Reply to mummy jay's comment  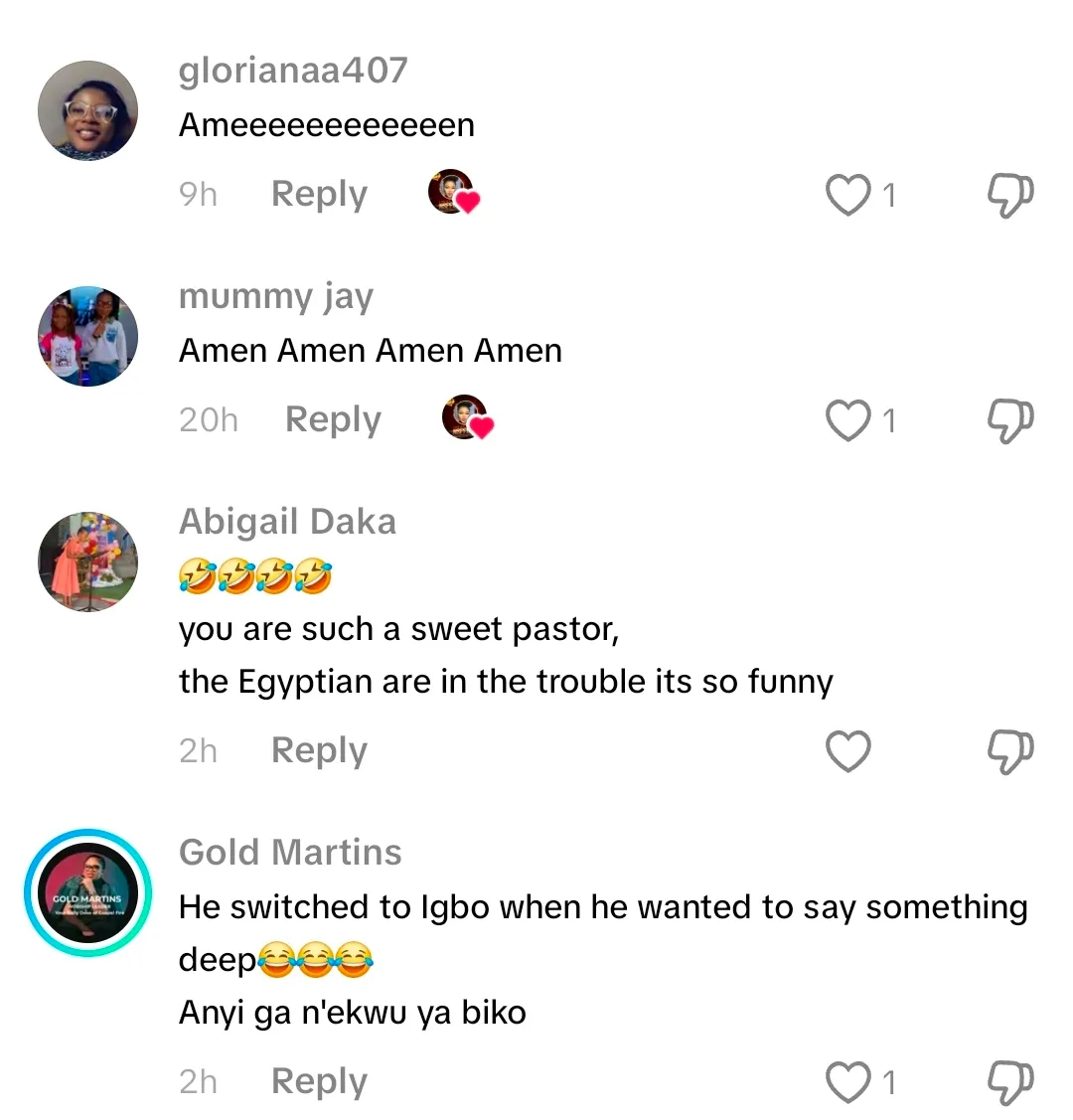coord(333,419)
